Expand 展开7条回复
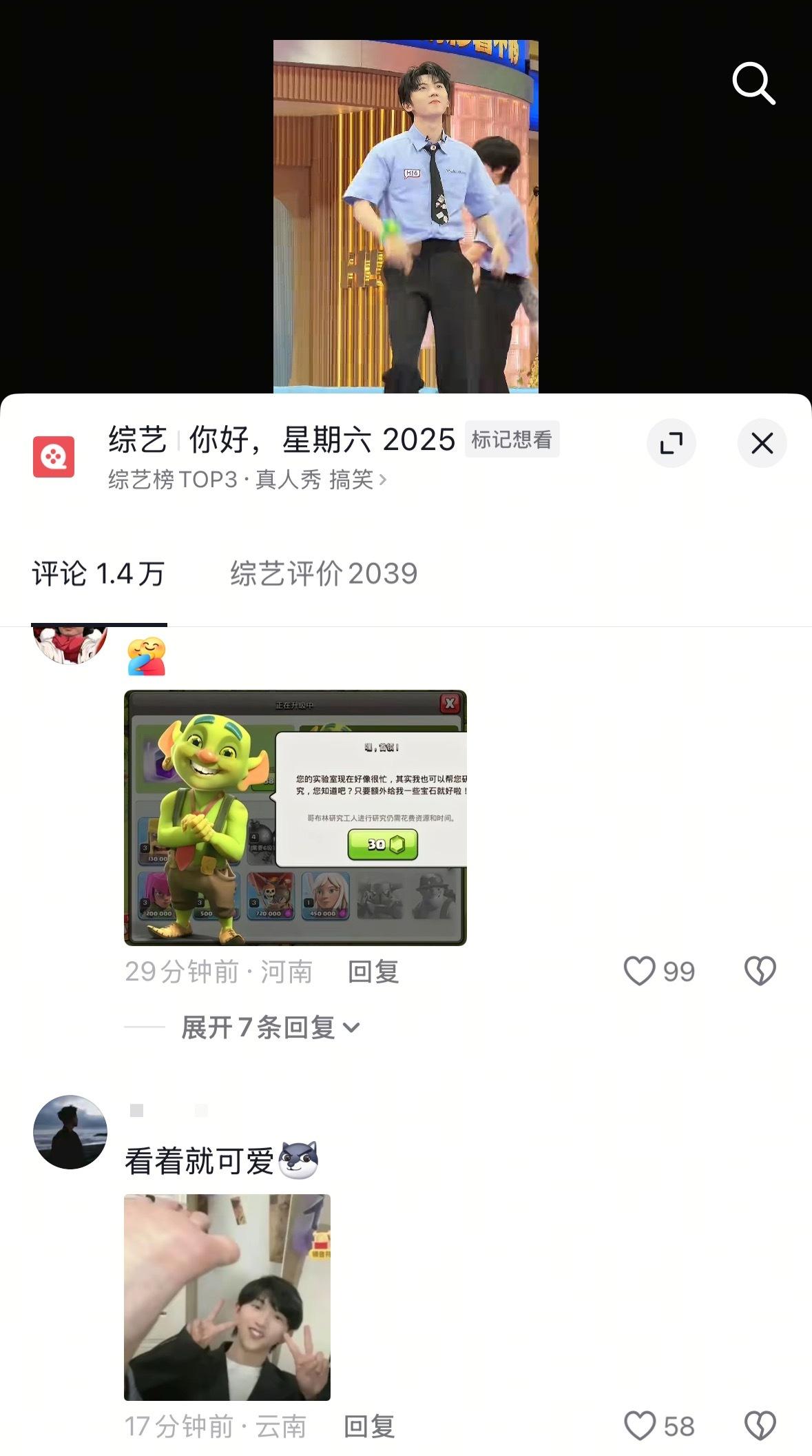 (x=270, y=1027)
